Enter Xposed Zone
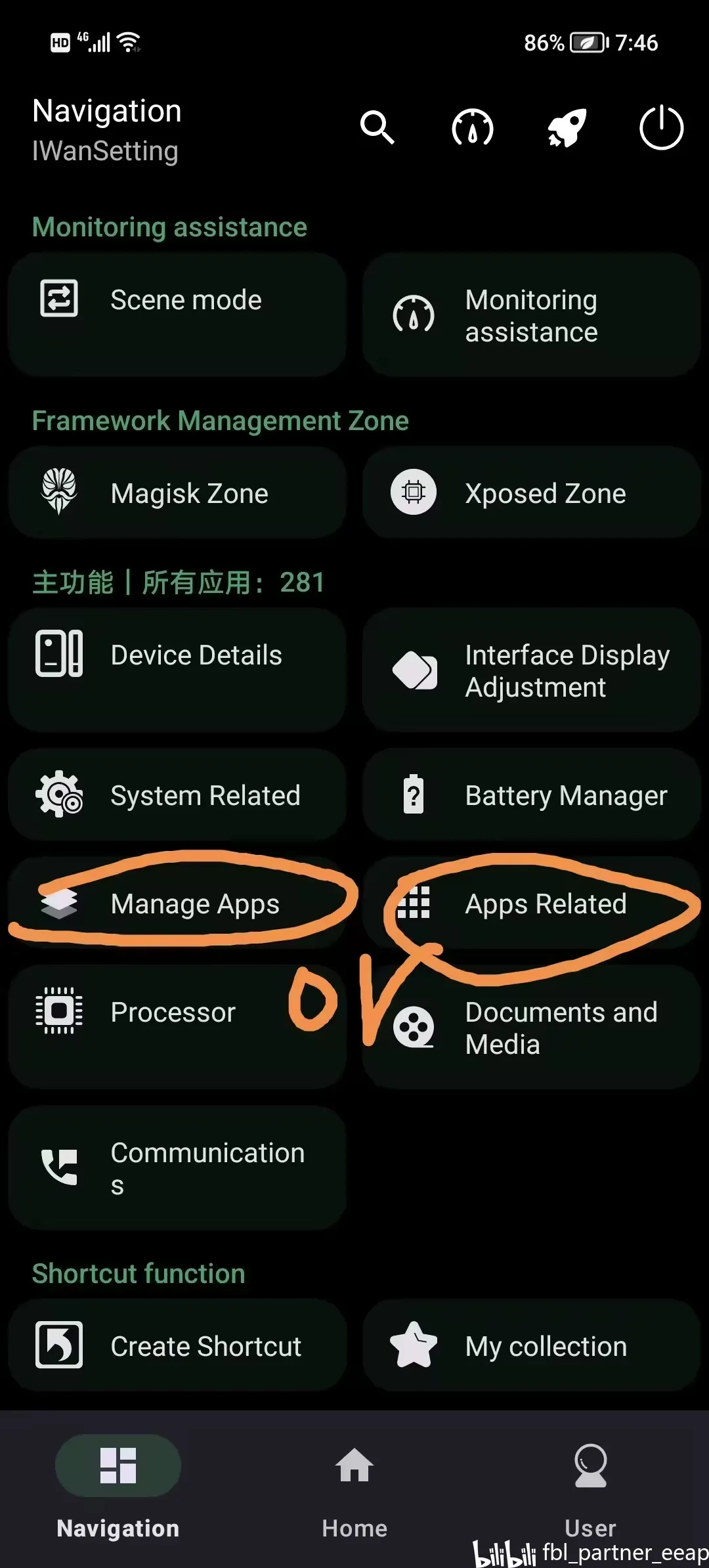Viewport: 709px width, 1568px height. (532, 493)
